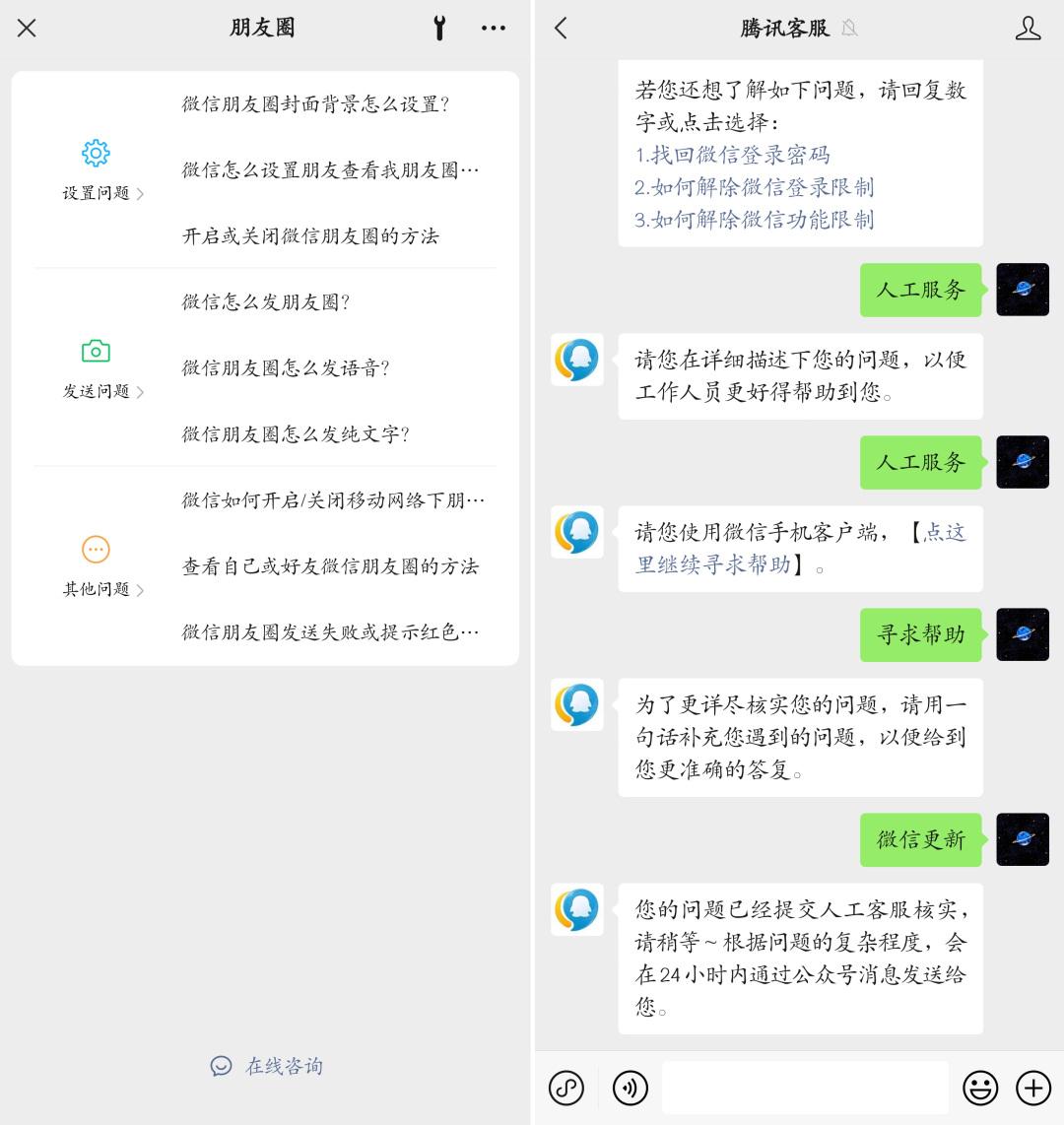Start 在线咨询 online consultation

coord(267,1066)
